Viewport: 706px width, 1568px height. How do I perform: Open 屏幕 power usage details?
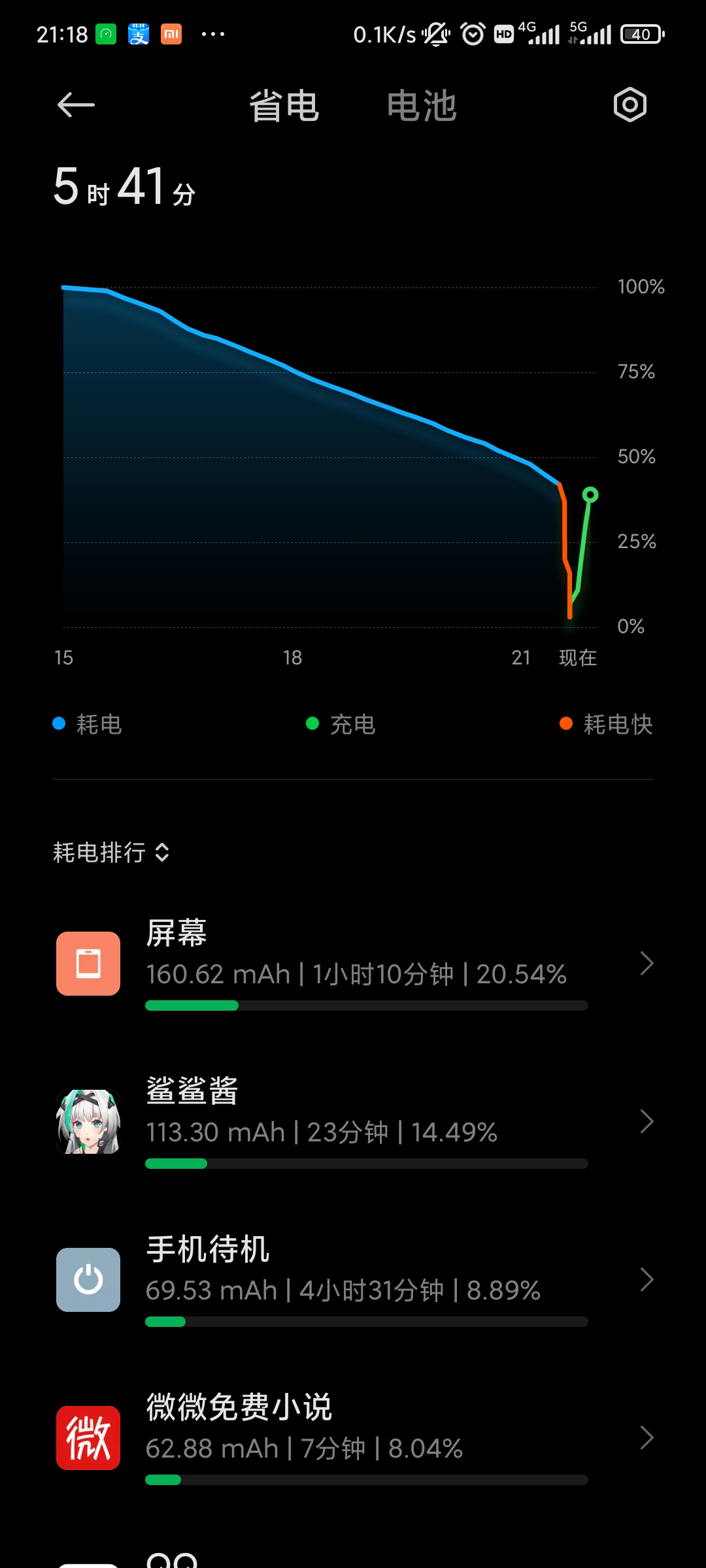(x=353, y=964)
